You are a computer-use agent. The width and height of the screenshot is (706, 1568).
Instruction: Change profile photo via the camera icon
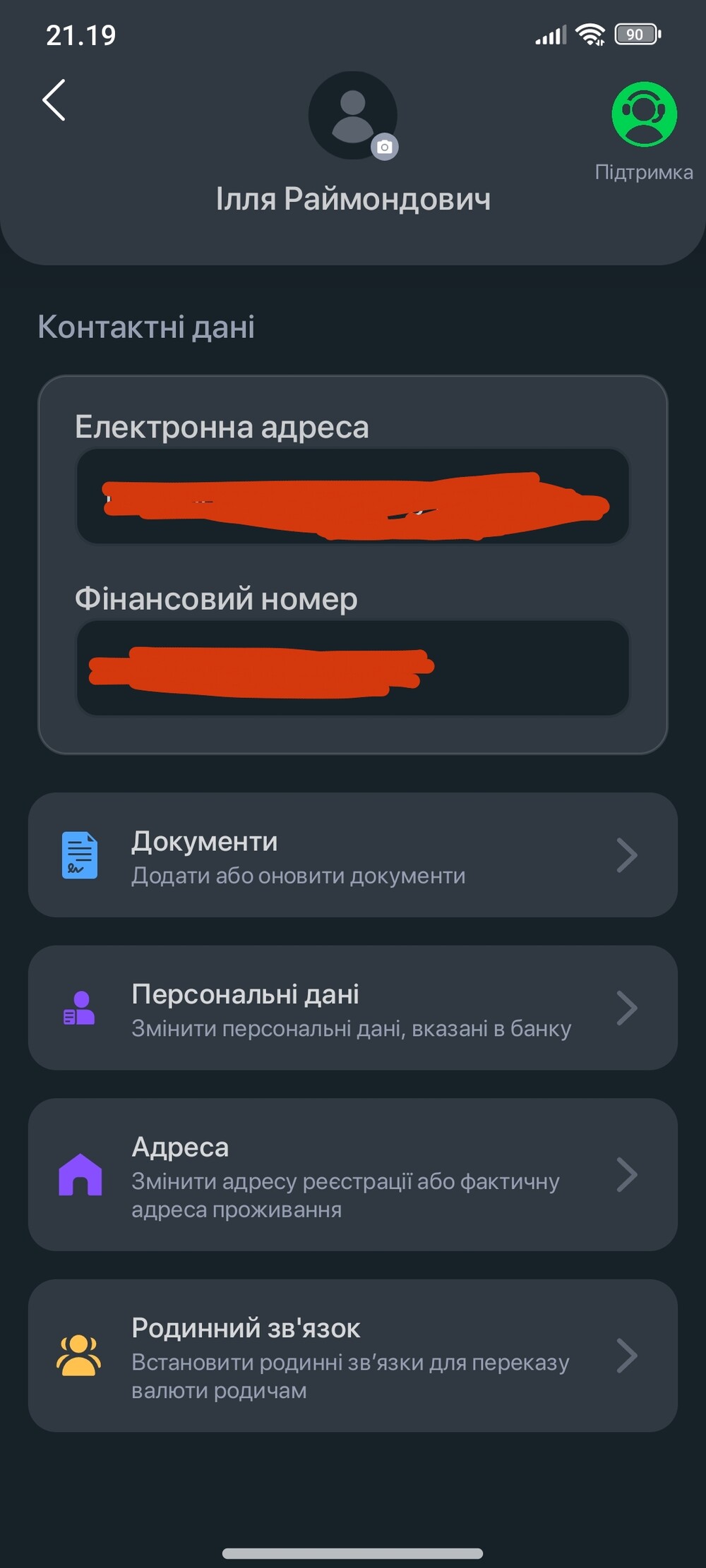pos(385,147)
